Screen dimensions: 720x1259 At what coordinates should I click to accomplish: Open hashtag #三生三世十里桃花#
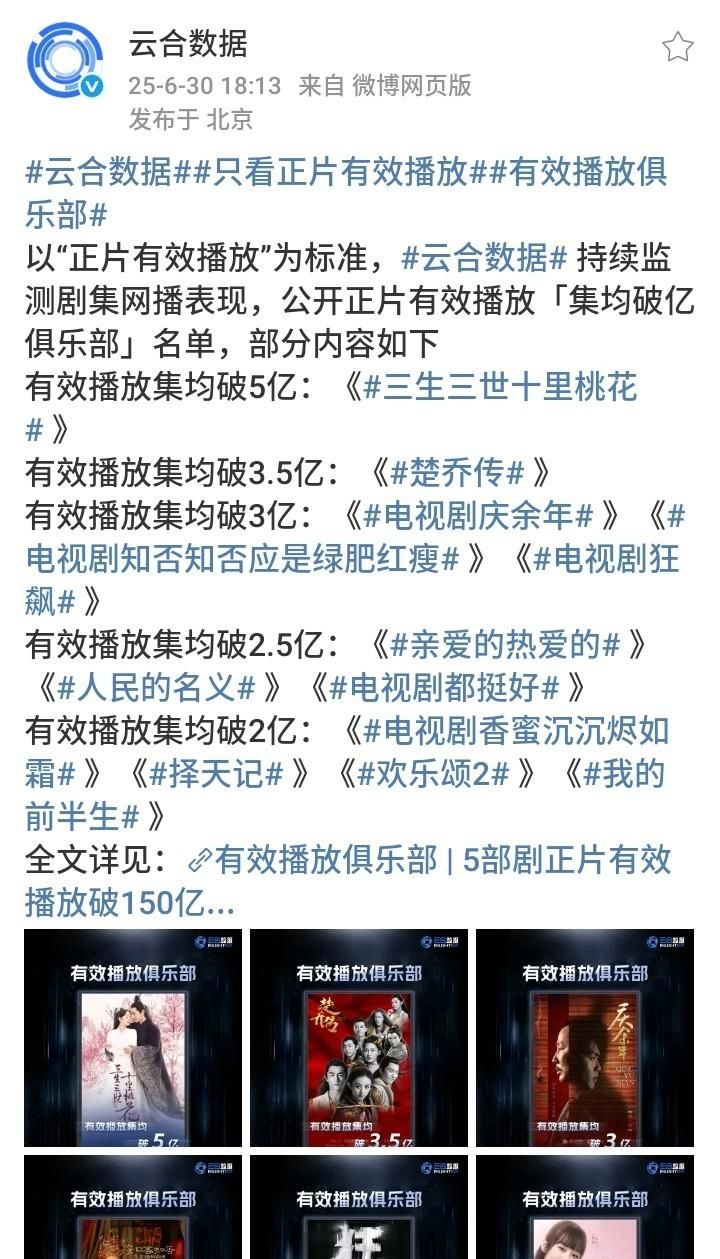500,387
